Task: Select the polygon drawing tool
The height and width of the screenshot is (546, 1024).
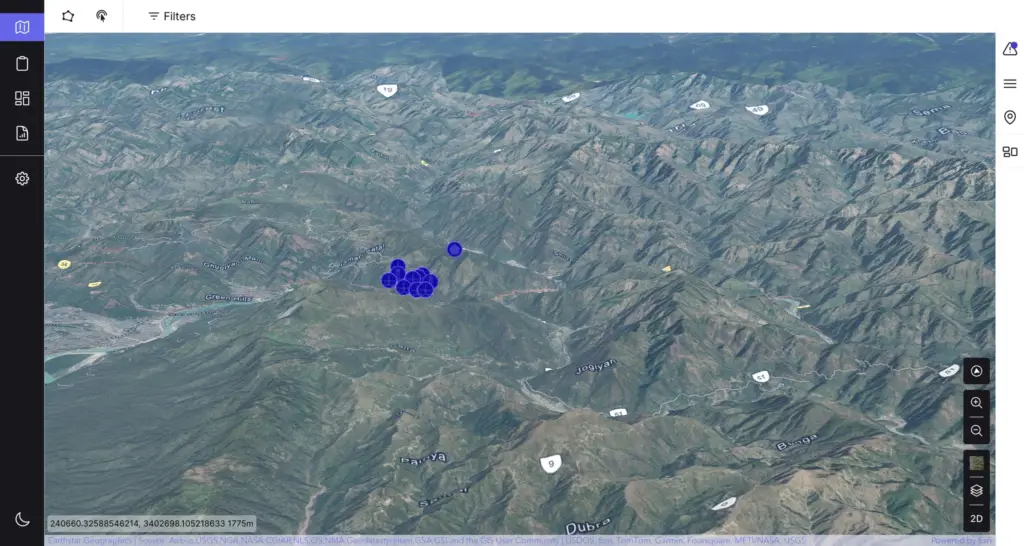Action: 68,16
